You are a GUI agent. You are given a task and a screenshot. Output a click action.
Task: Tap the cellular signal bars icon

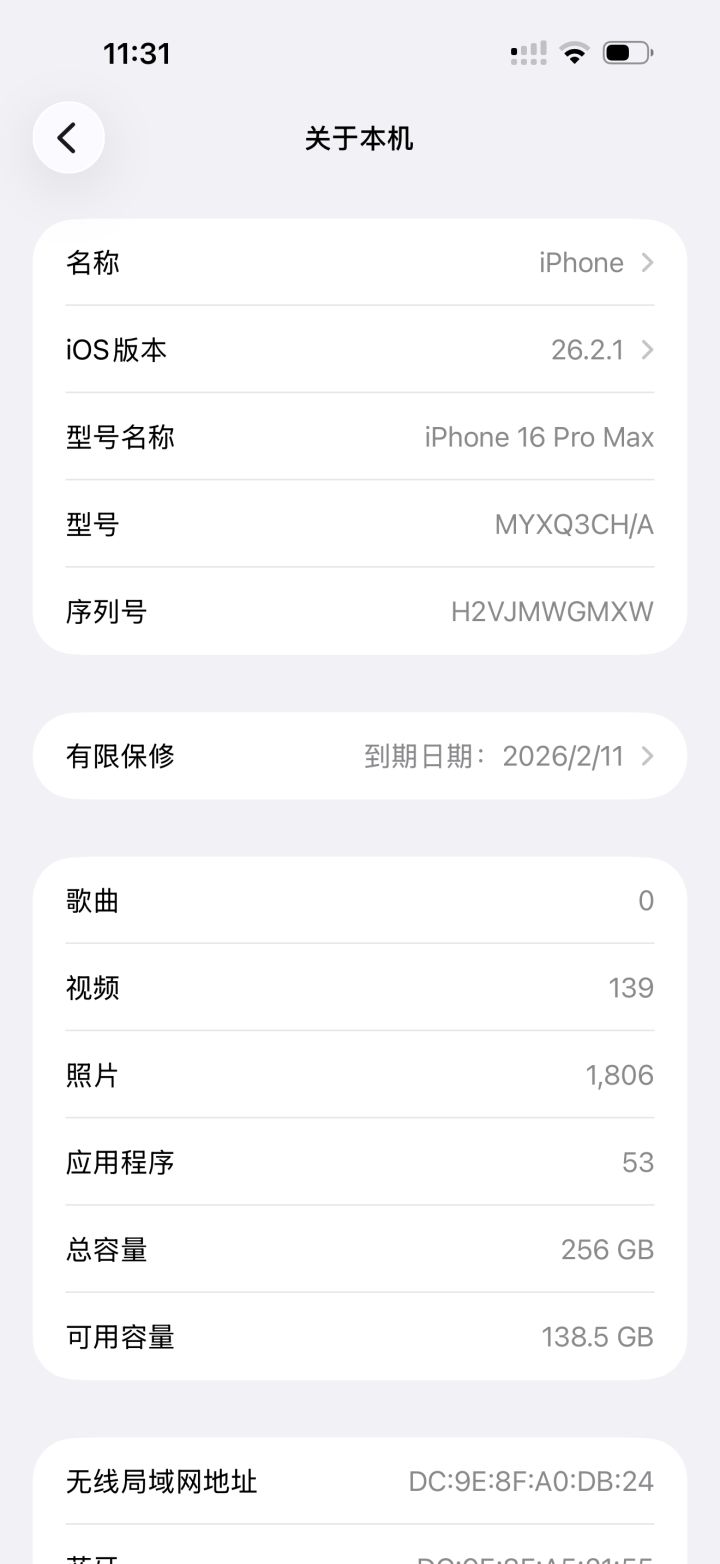[527, 53]
